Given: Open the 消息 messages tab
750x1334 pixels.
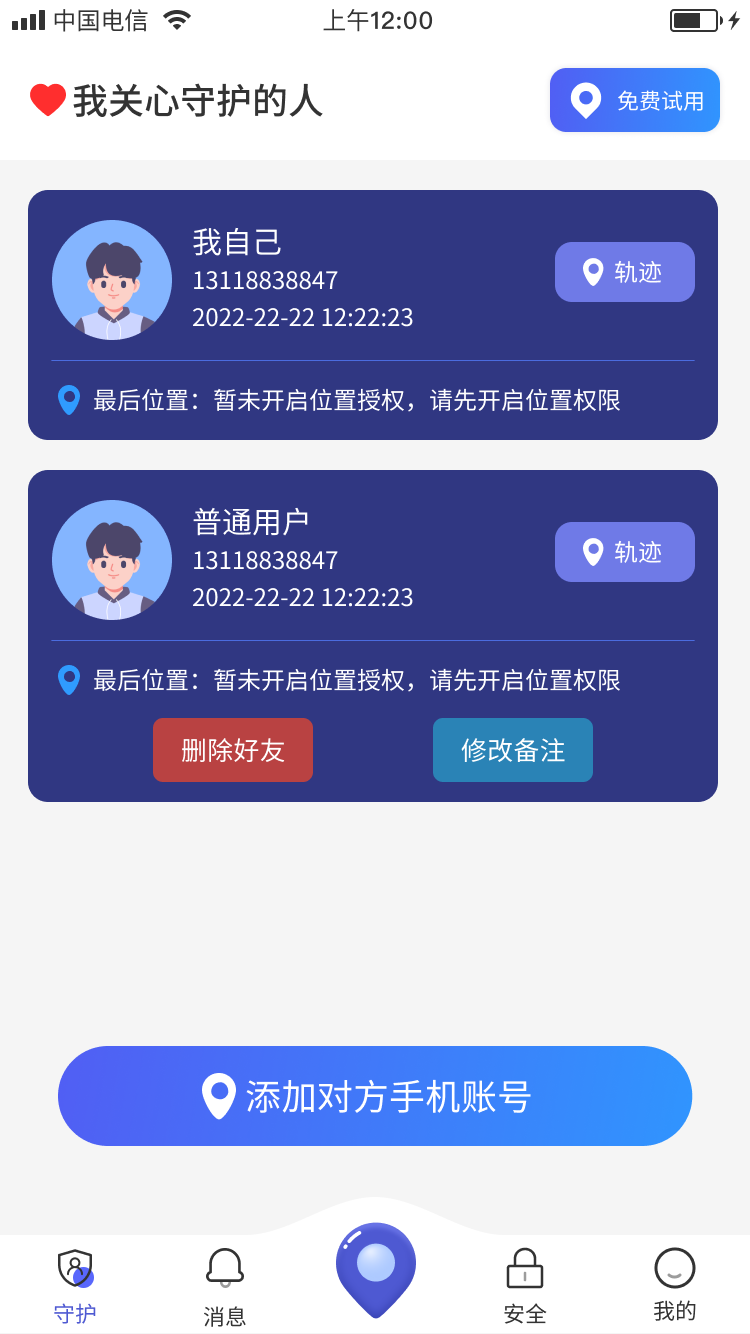Looking at the screenshot, I should (225, 1286).
